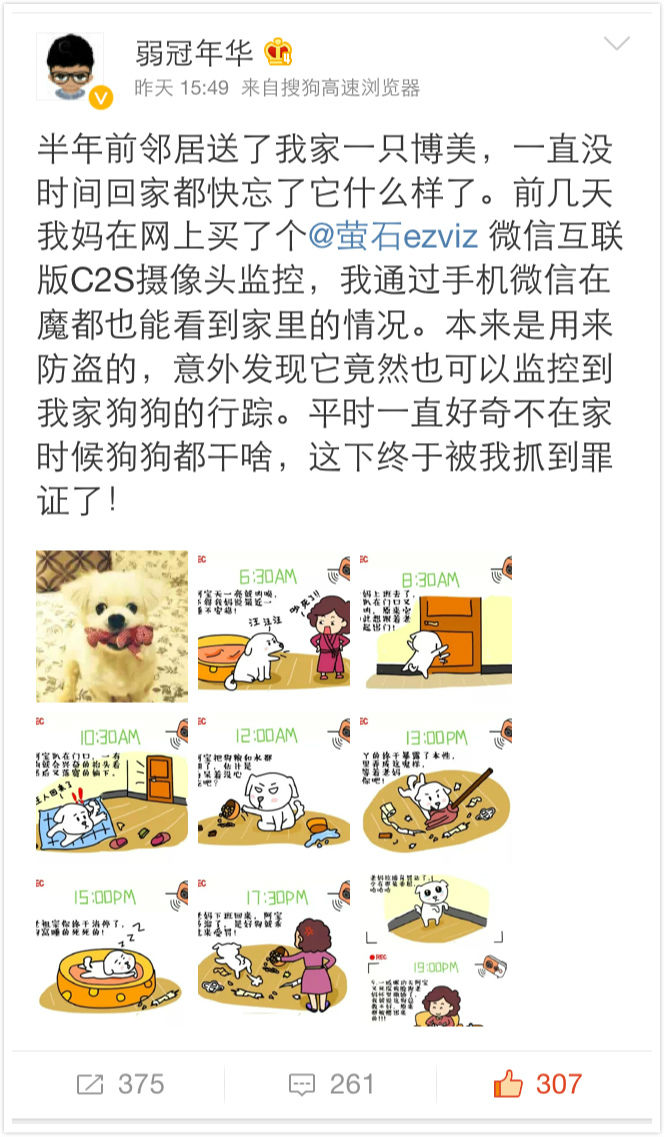Open the white dog photo
Viewport: 664px width, 1137px height.
point(112,626)
